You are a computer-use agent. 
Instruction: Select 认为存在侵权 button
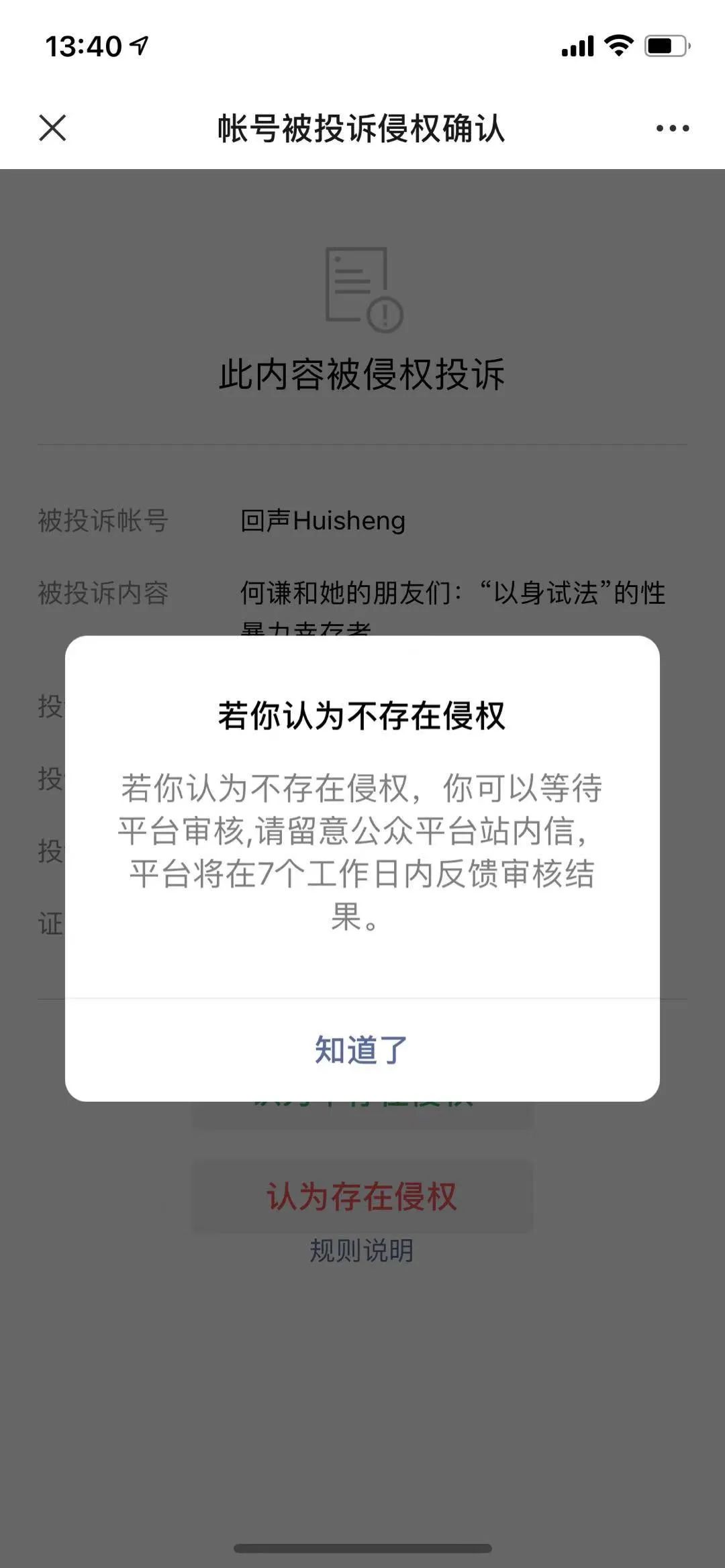[x=362, y=1196]
